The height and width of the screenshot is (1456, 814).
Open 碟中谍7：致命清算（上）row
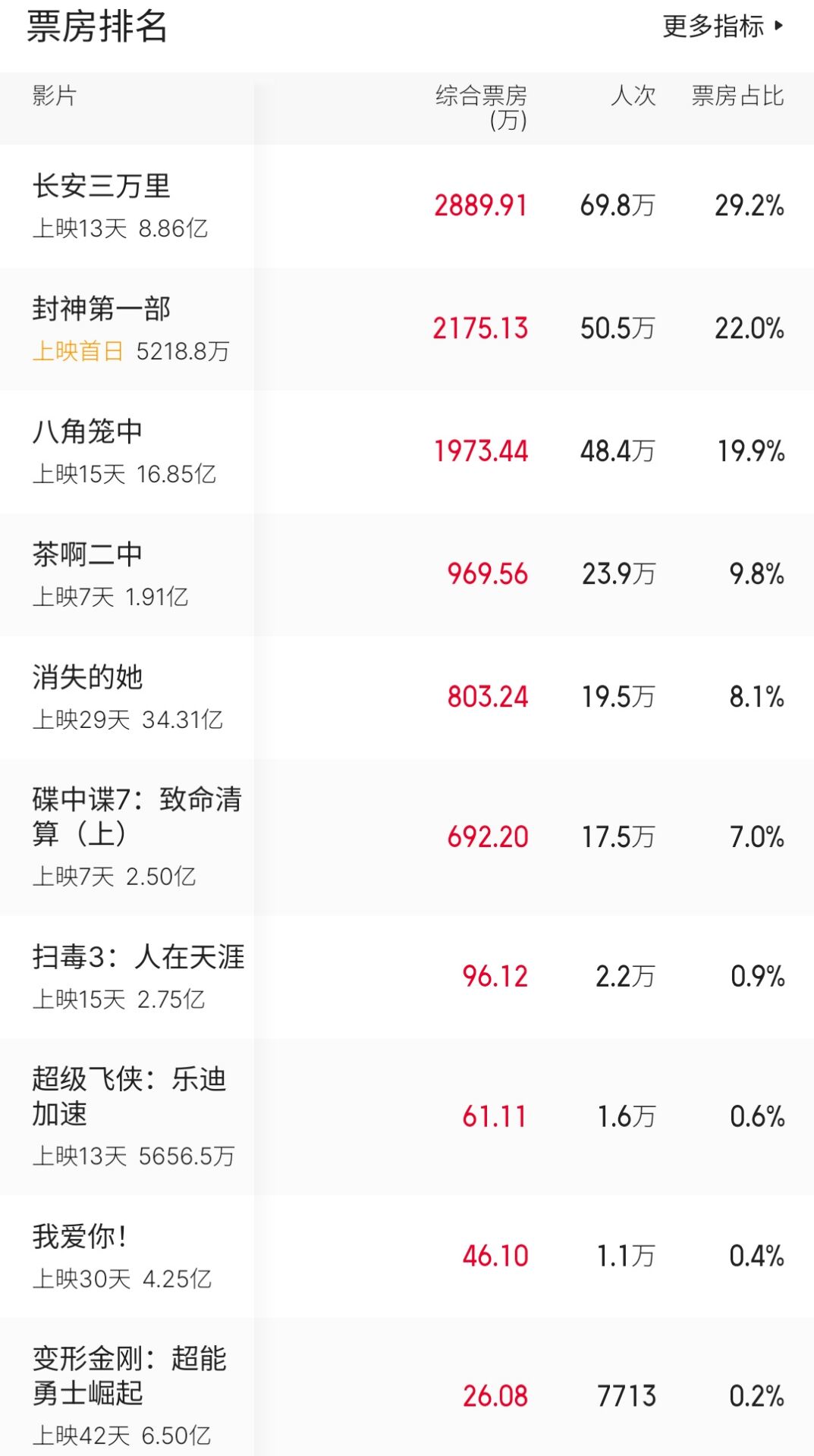click(x=137, y=817)
